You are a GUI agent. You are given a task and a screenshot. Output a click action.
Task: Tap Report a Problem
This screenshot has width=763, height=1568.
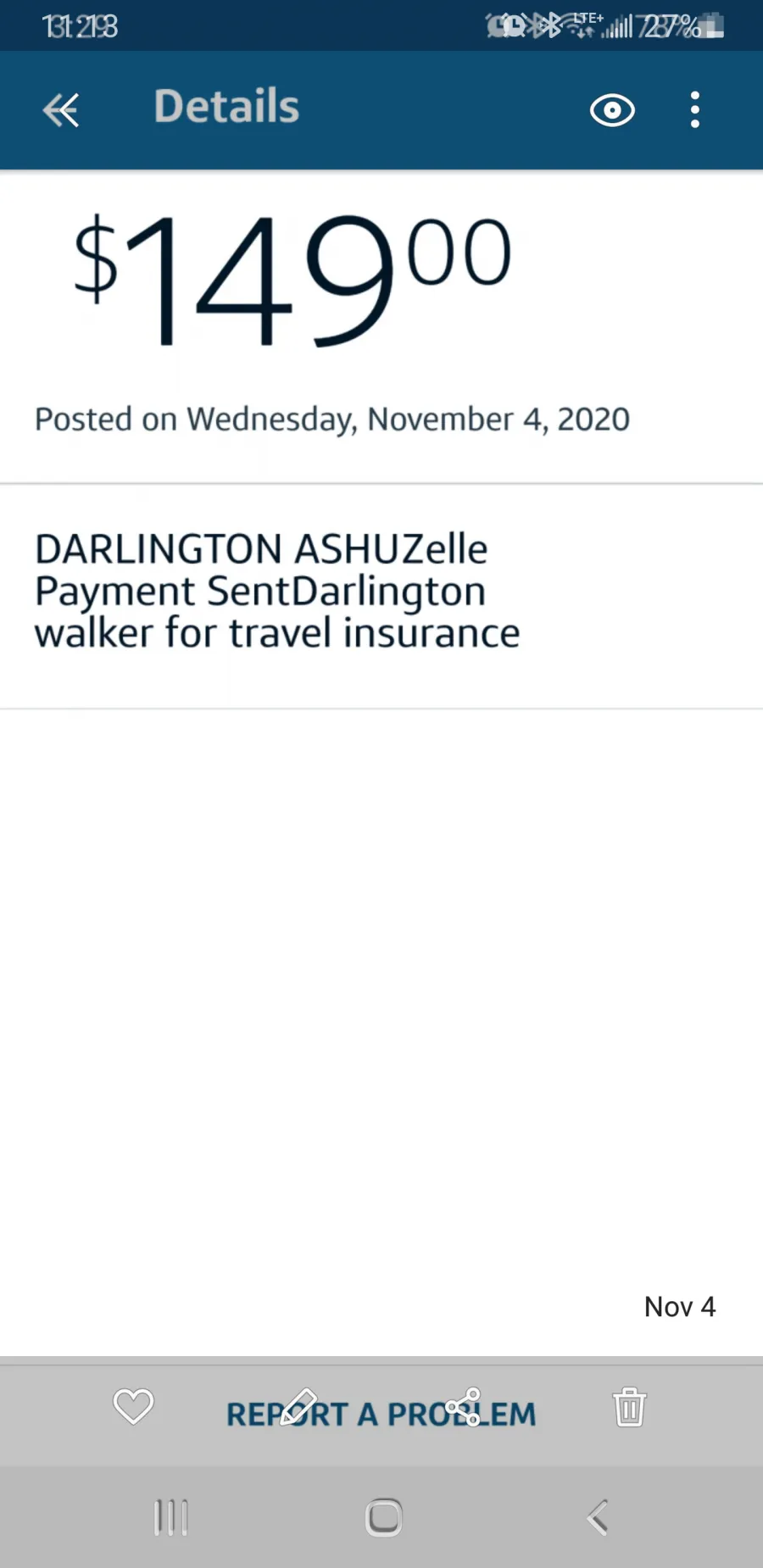pyautogui.click(x=381, y=1415)
